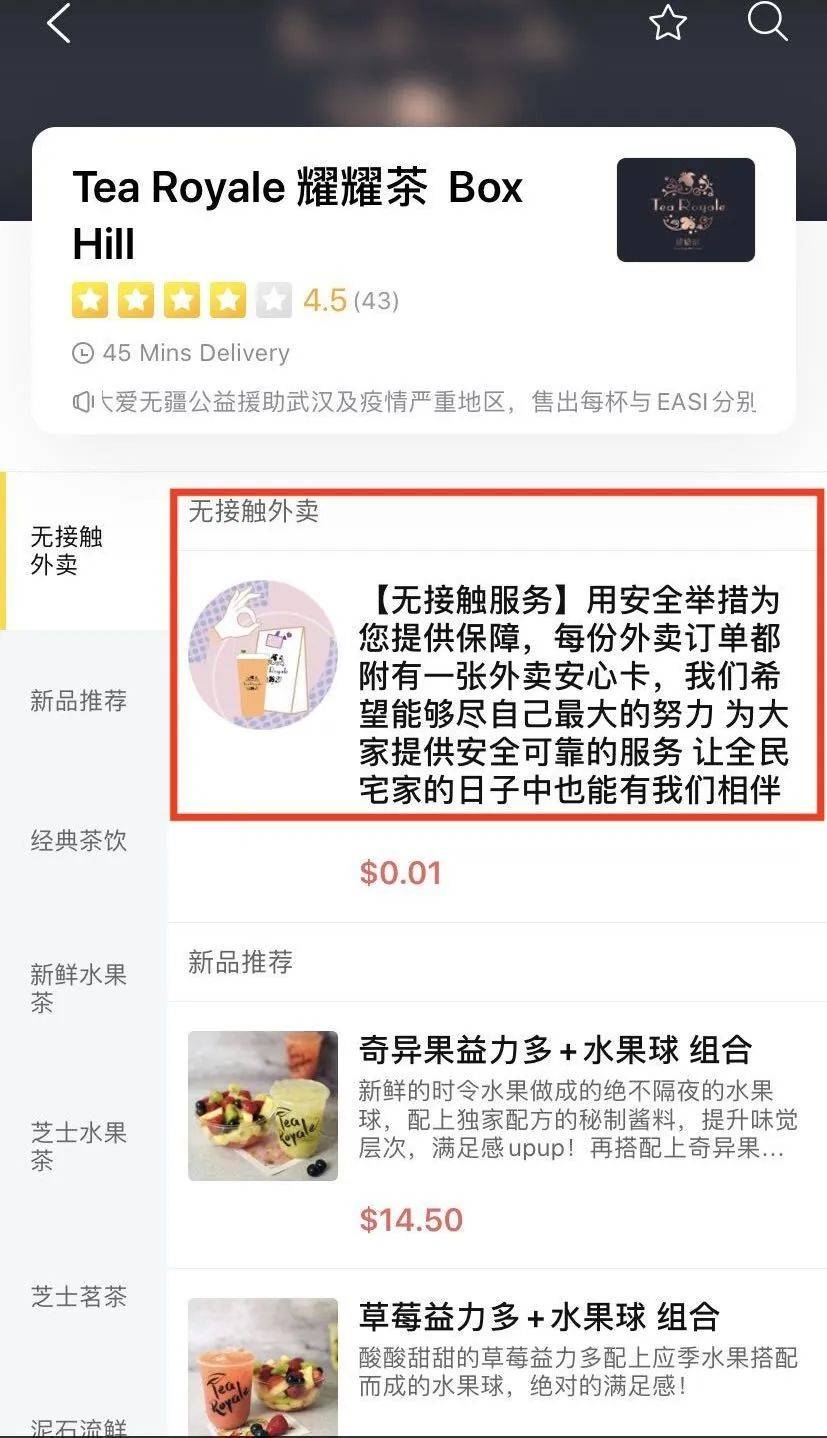Screen dimensions: 827x1438
Task: Open the 无接触服务 $0.01 item
Action: pos(497,736)
